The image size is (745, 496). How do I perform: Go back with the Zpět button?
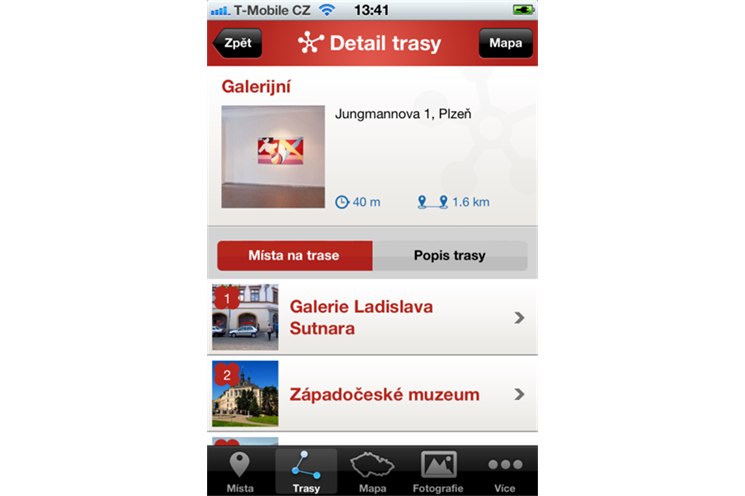237,43
